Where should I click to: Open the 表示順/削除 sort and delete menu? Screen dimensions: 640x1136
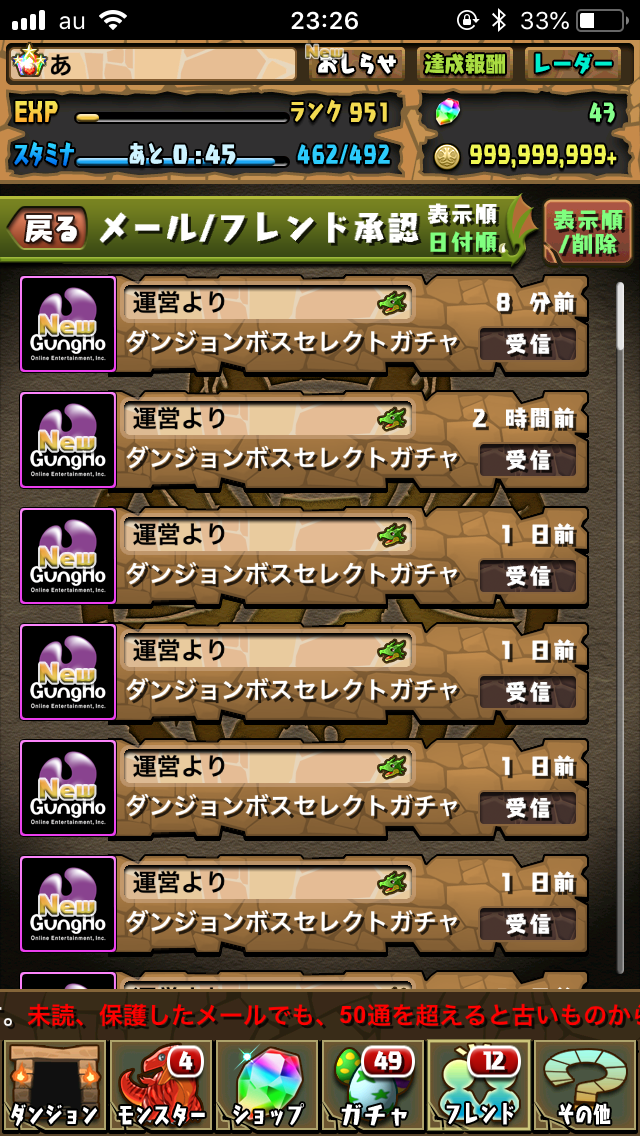[588, 231]
